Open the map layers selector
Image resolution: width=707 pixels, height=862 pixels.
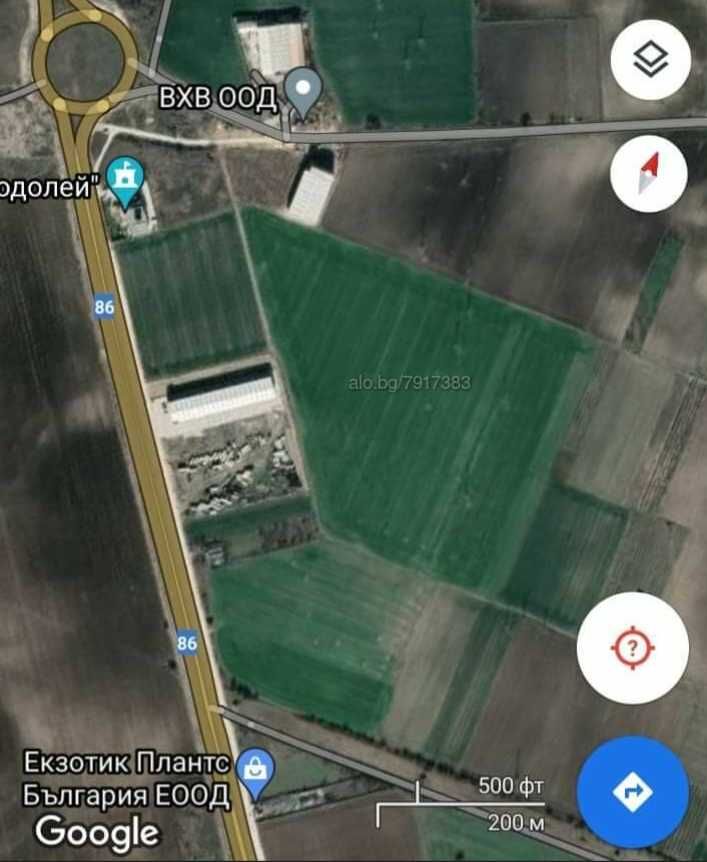coord(650,60)
